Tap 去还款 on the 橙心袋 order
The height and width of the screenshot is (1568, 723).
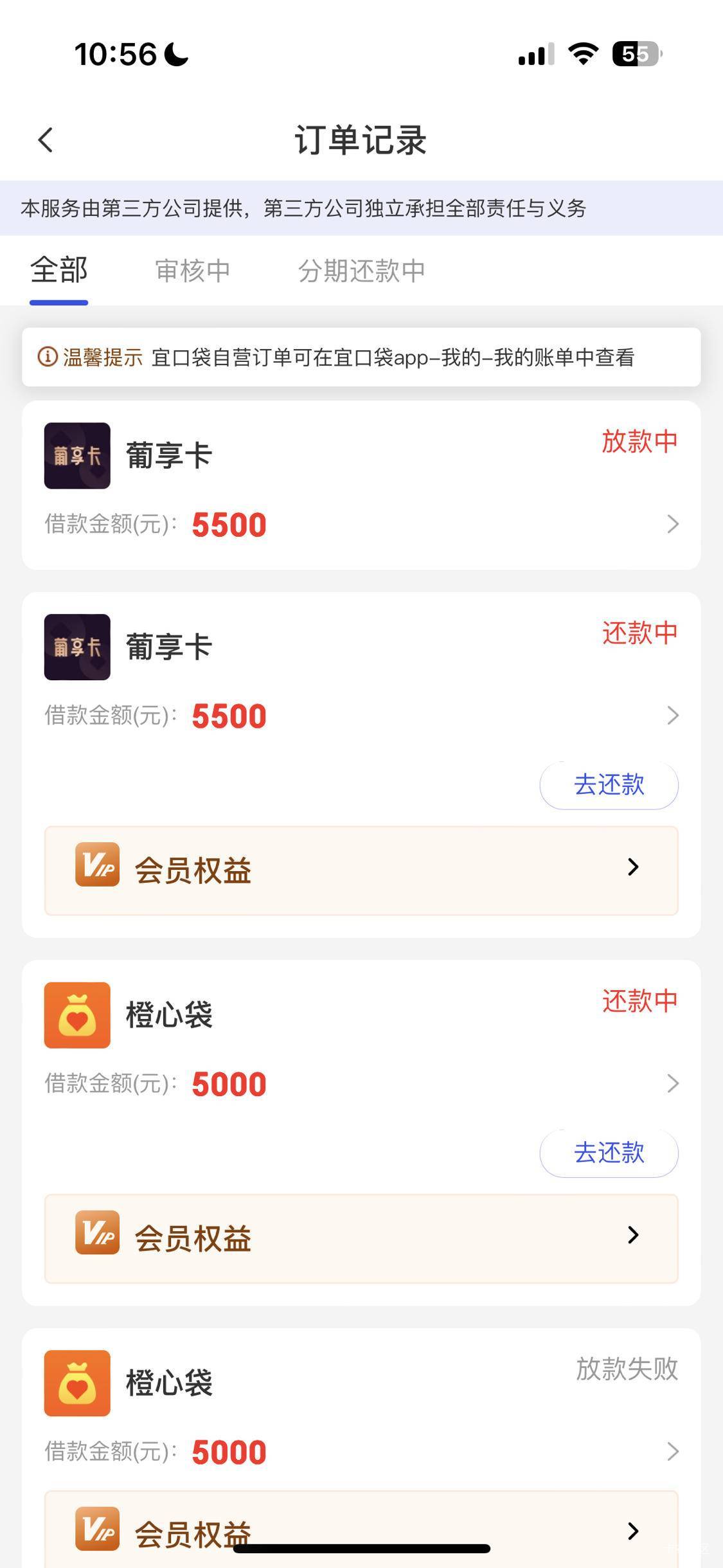(609, 1153)
